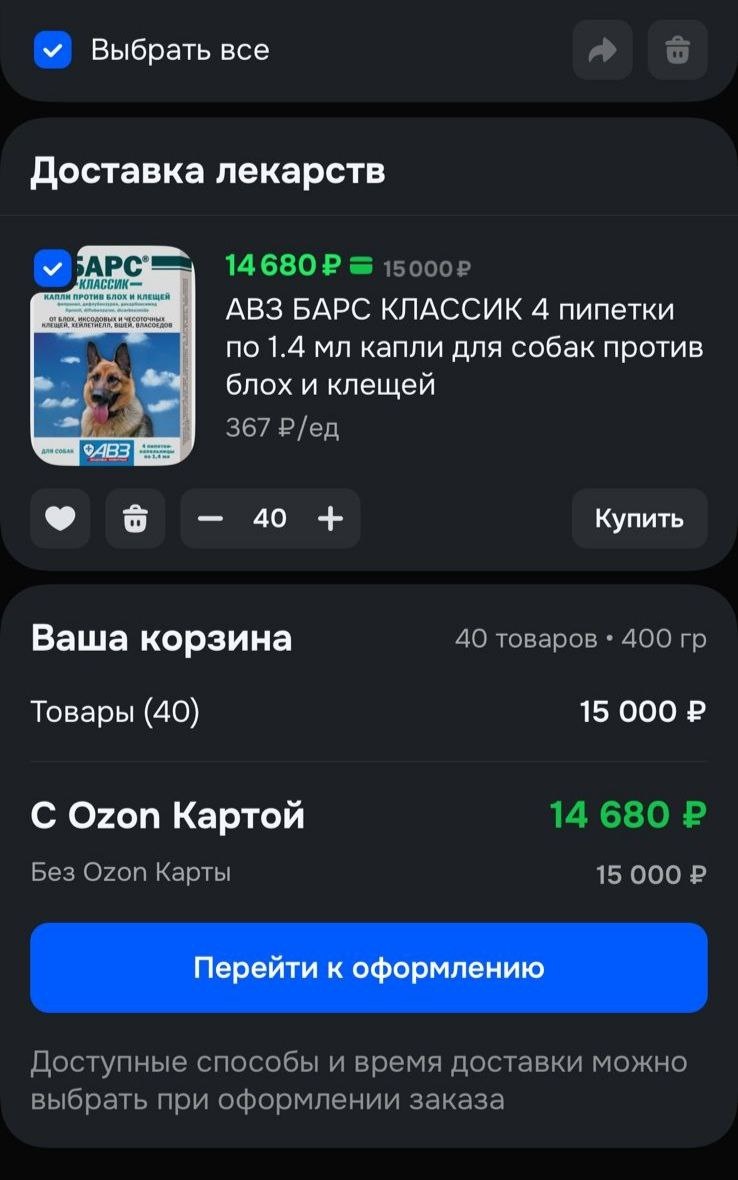Add БАРС КЛАССИК to favorites with heart icon

(60, 518)
